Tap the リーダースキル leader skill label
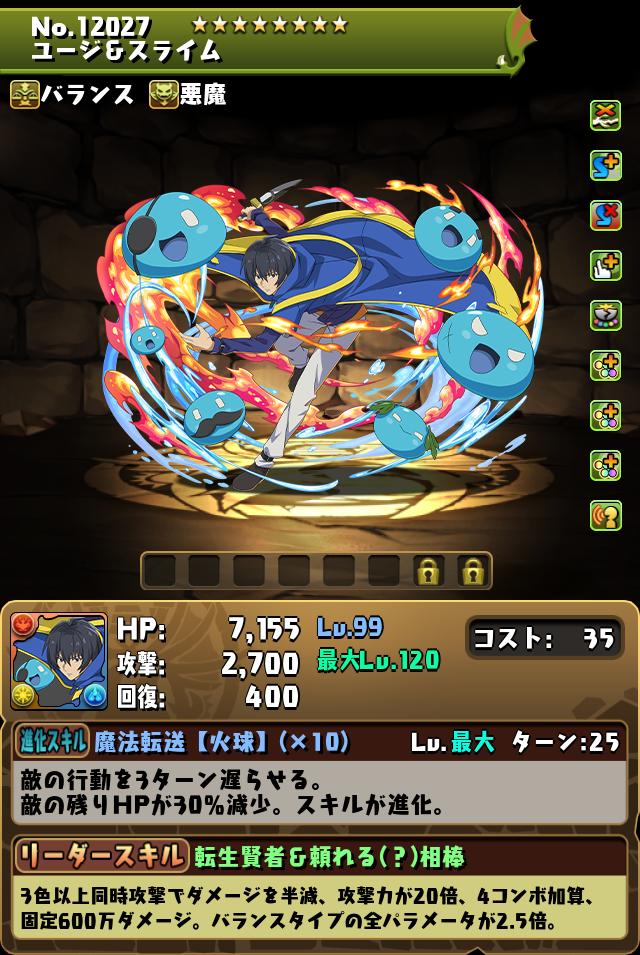The width and height of the screenshot is (640, 955). click(x=100, y=856)
